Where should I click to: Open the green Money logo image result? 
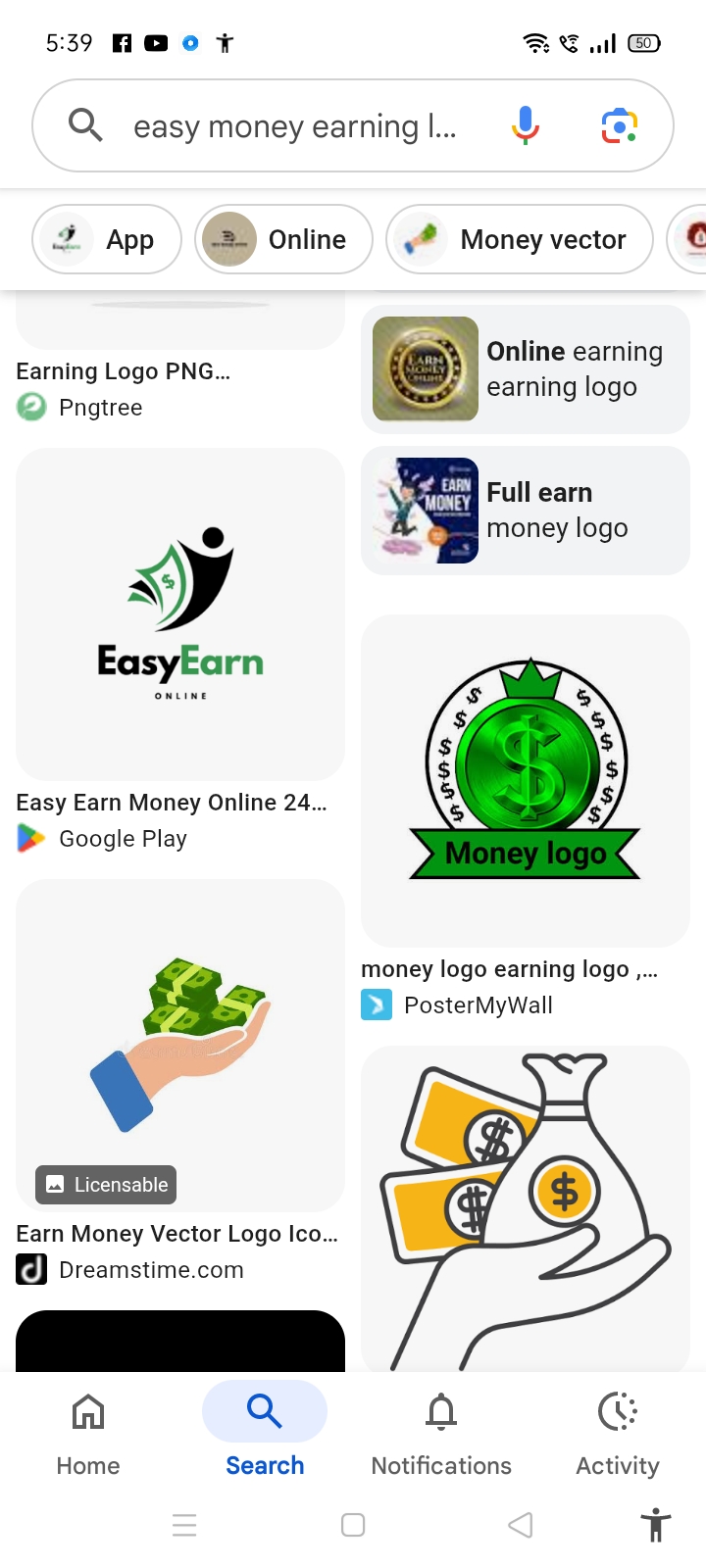click(526, 780)
